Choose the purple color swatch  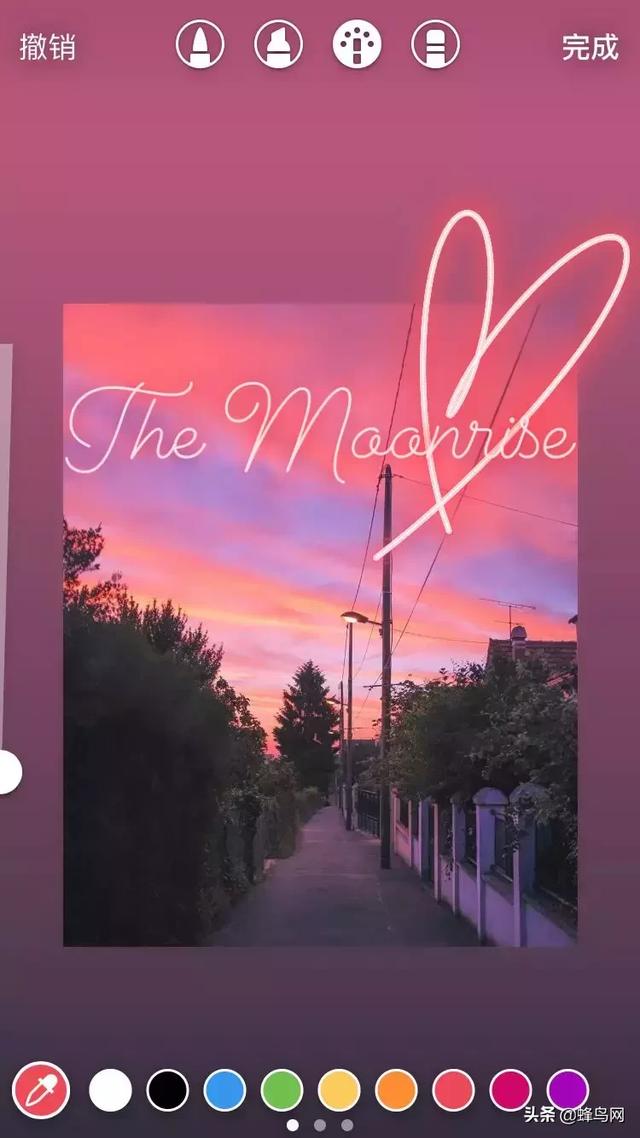point(567,1090)
